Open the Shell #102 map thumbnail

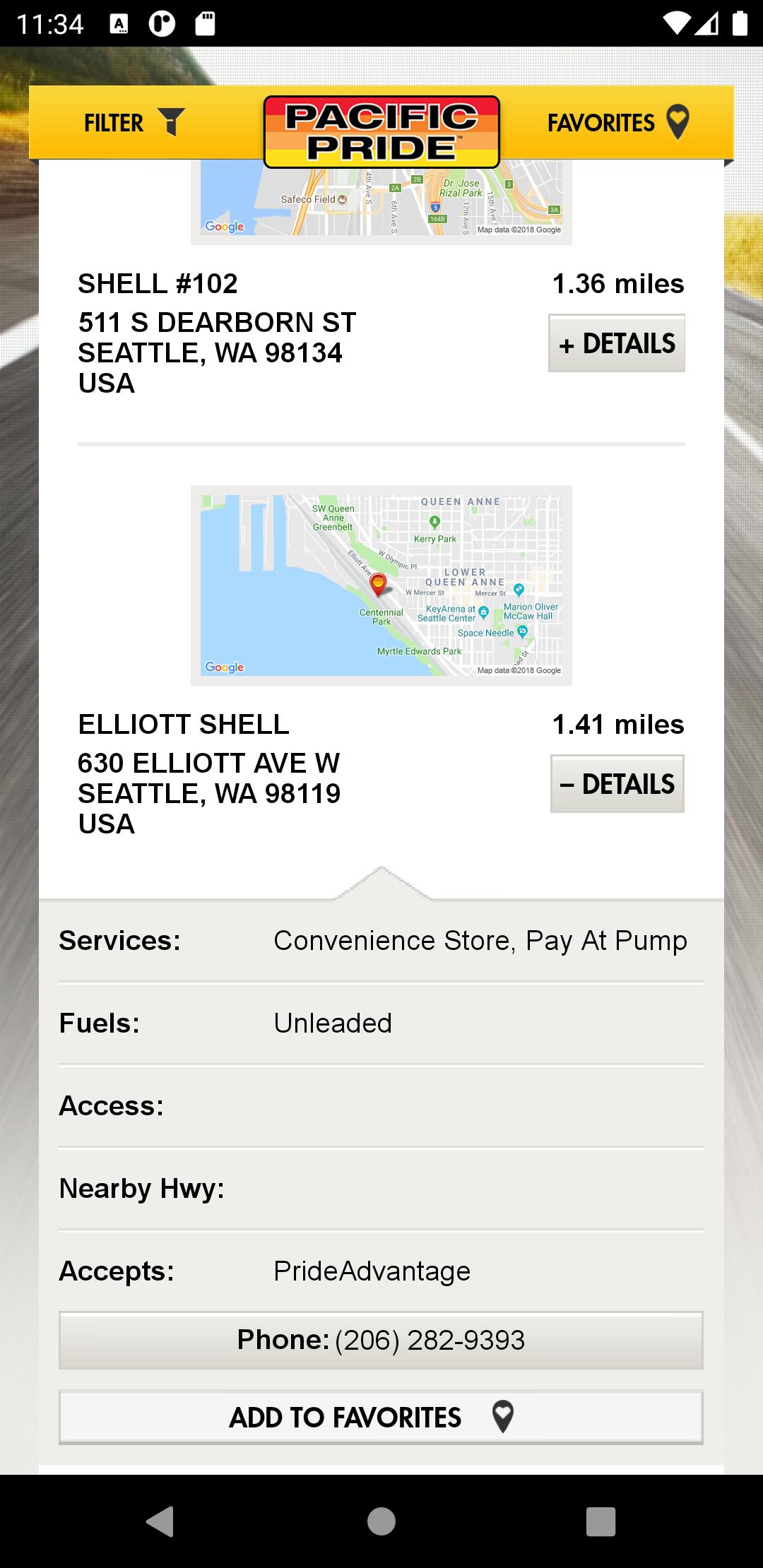point(381,201)
